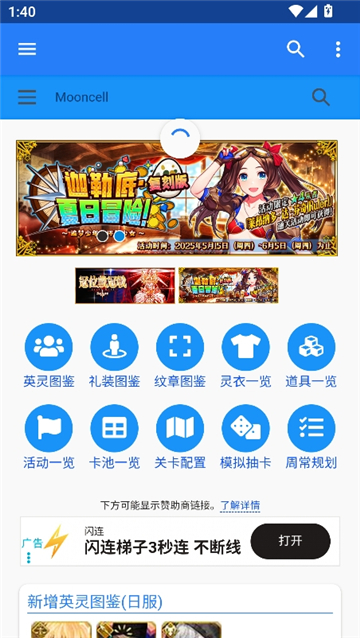Screen dimensions: 360x638
Task: Tap the 了解详情 link
Action: (240, 506)
